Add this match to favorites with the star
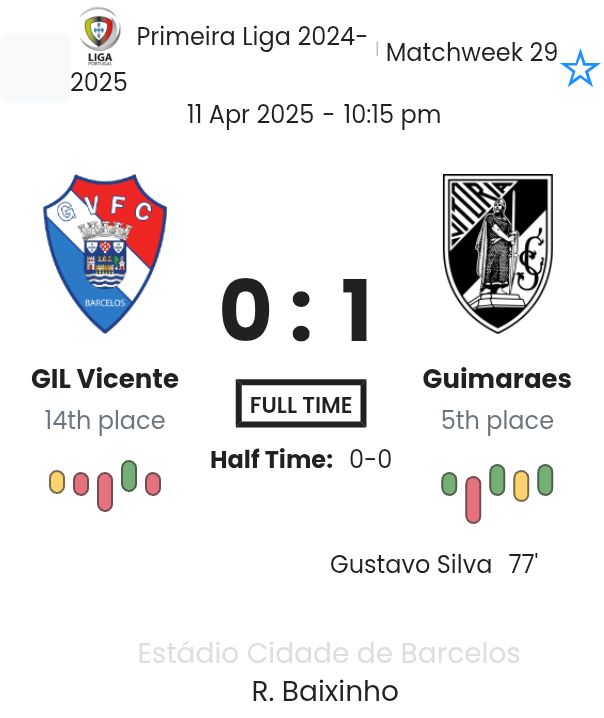The image size is (604, 718). 580,70
